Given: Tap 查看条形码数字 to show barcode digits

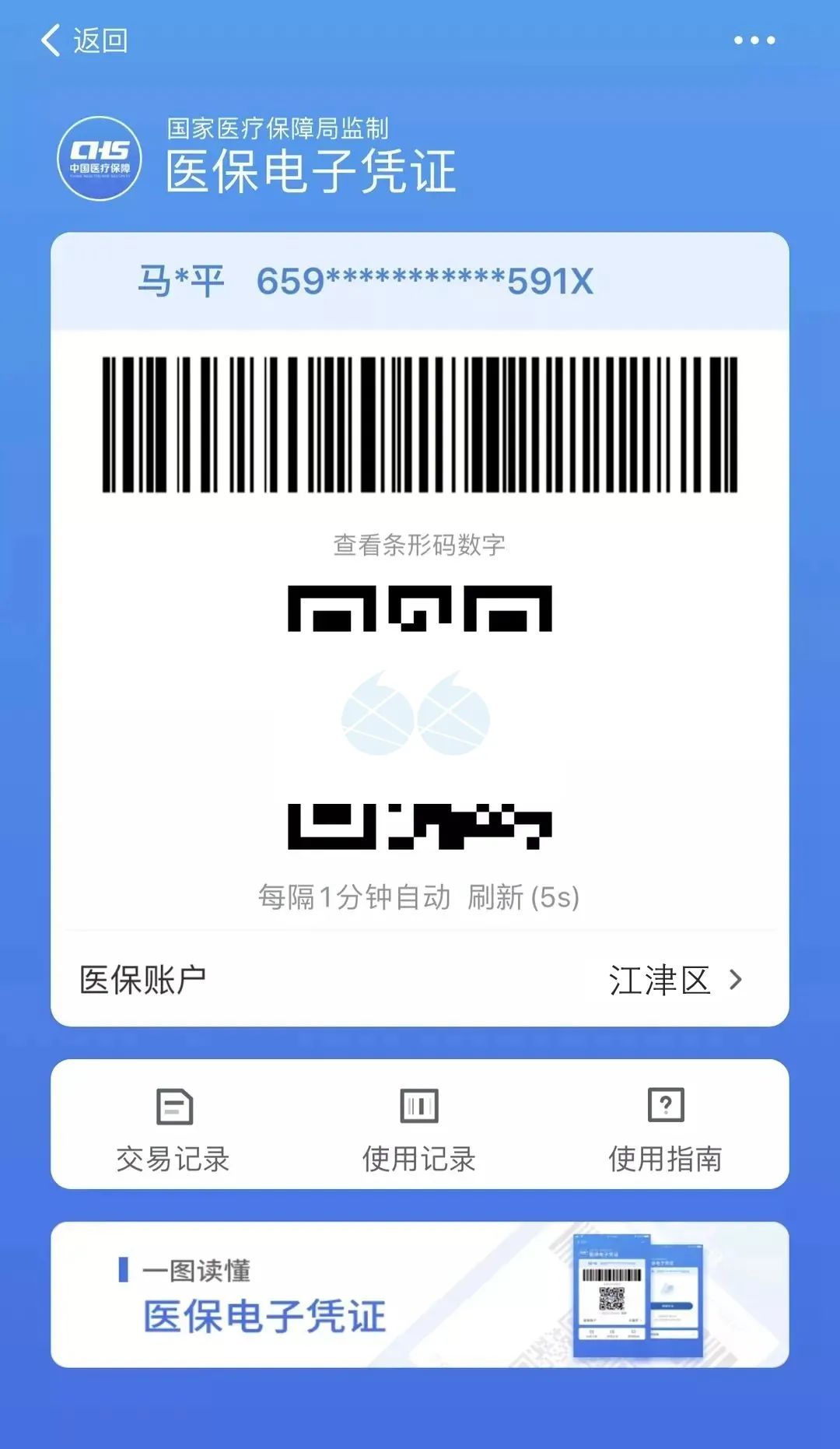Looking at the screenshot, I should [x=420, y=546].
